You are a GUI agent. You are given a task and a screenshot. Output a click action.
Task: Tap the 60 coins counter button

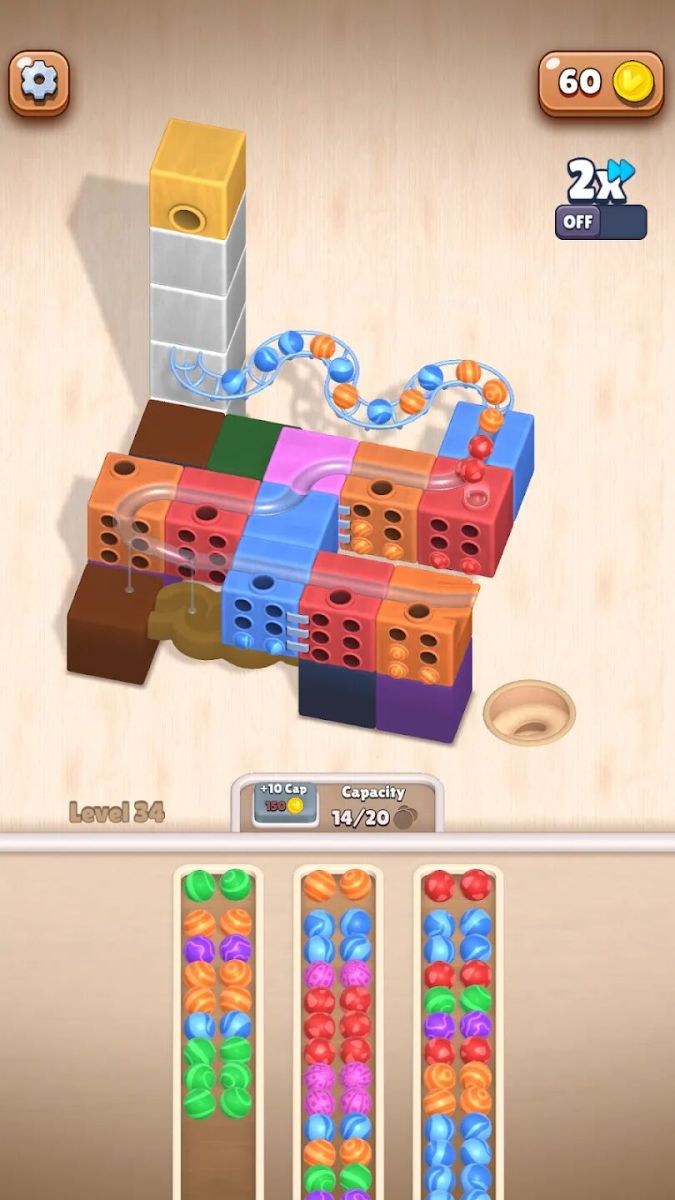click(601, 83)
